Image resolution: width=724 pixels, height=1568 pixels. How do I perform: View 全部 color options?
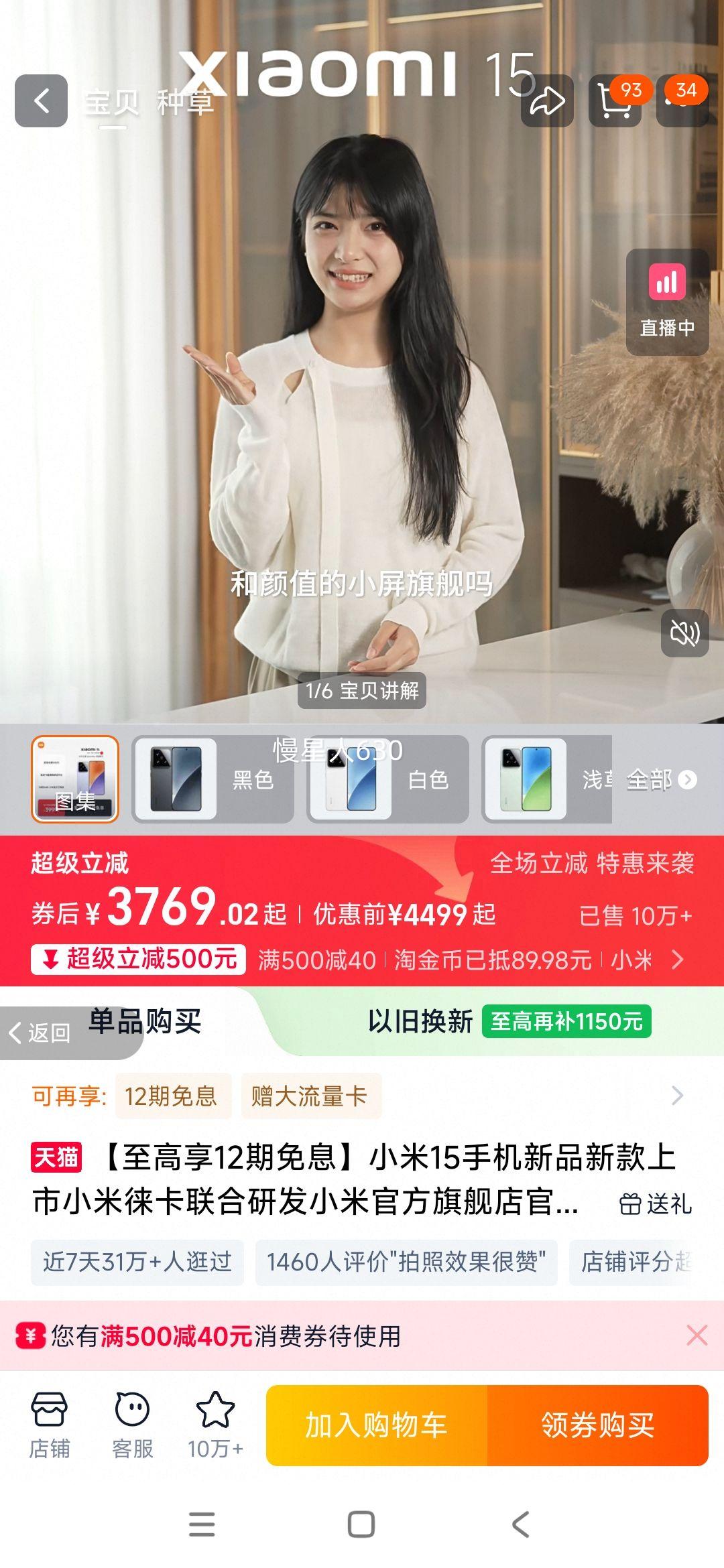coord(661,779)
